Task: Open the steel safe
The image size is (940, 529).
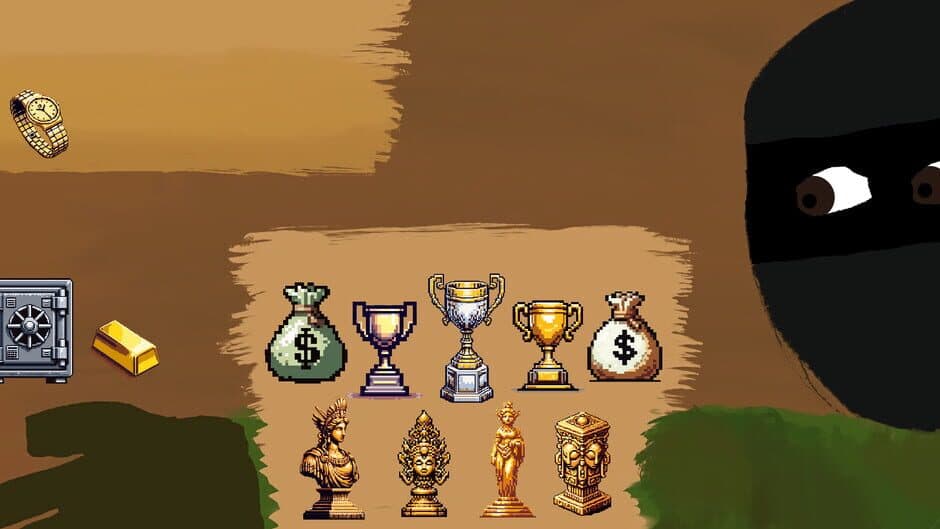Action: (33, 330)
